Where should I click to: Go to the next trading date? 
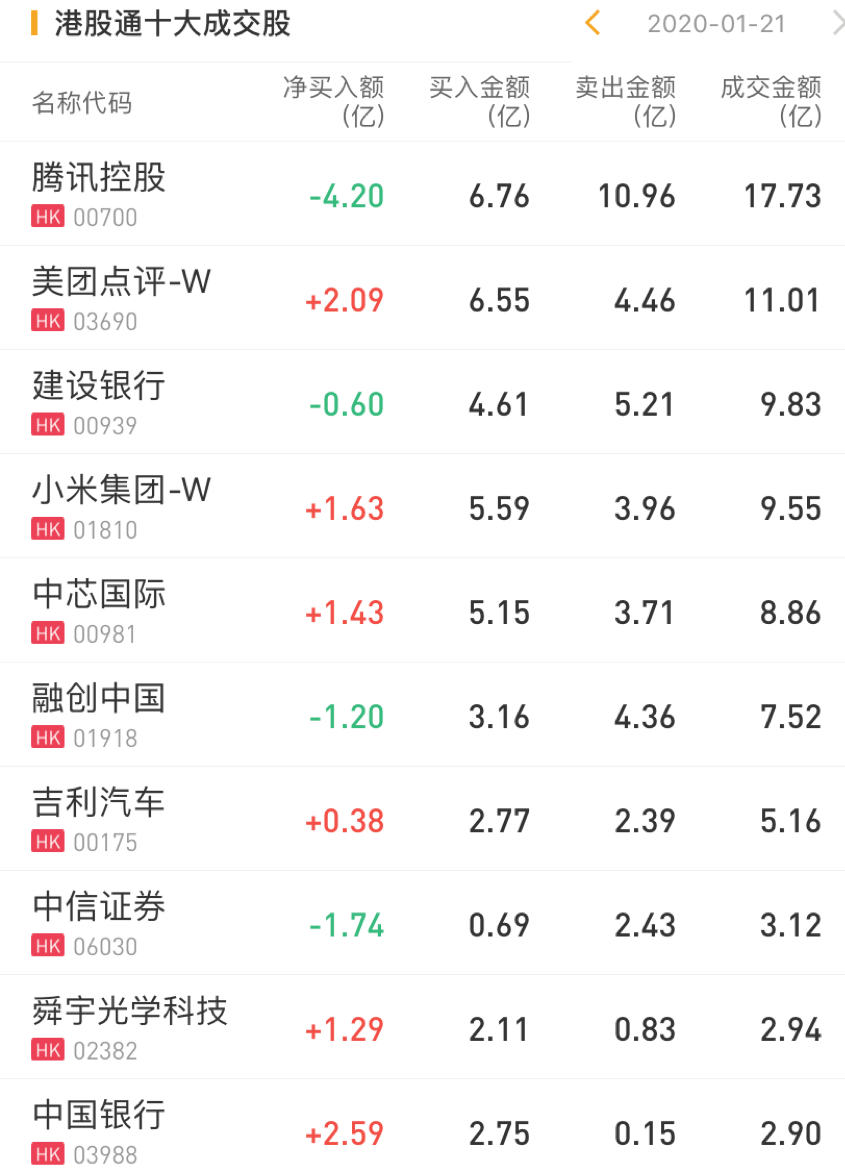pyautogui.click(x=837, y=23)
